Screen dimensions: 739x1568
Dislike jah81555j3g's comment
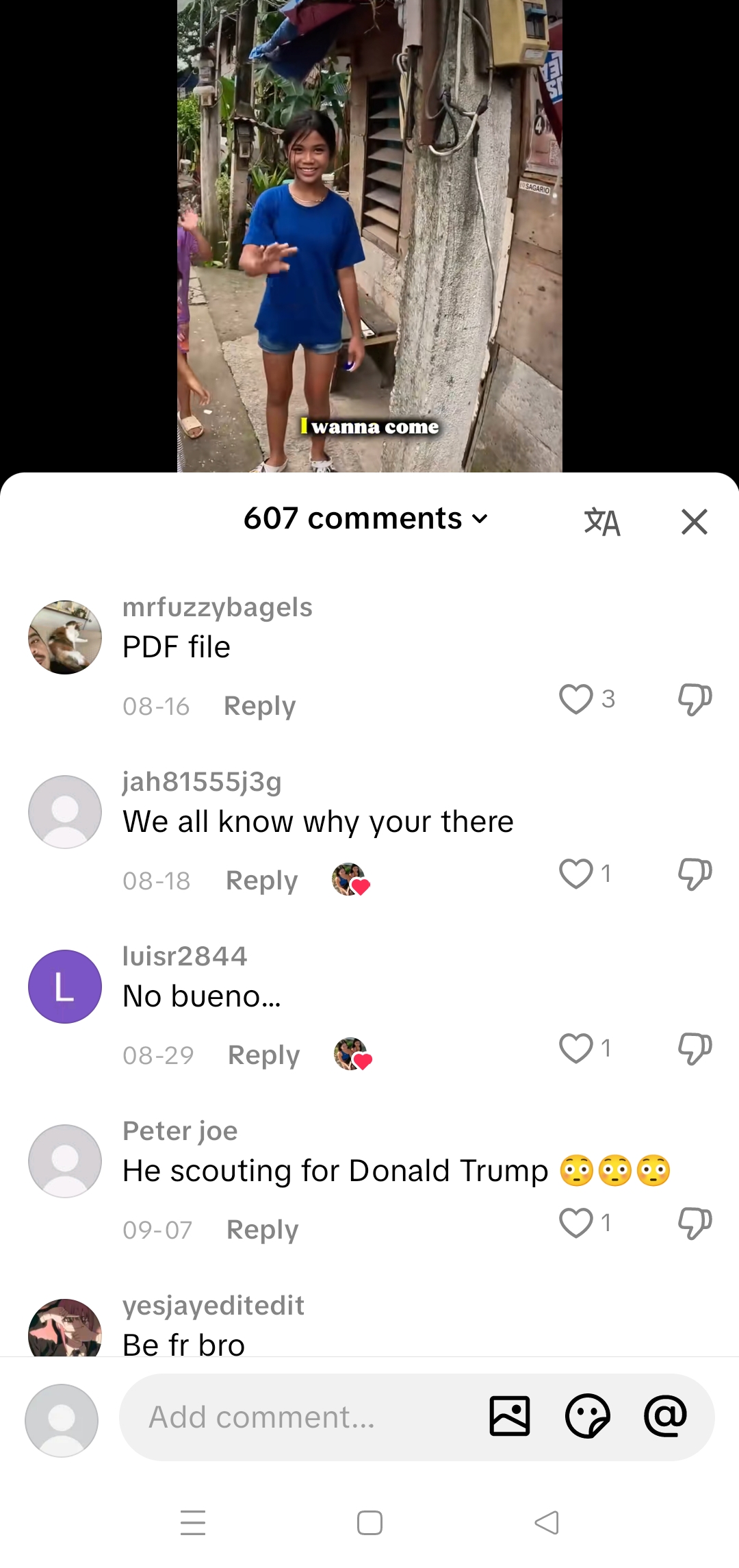click(x=695, y=874)
